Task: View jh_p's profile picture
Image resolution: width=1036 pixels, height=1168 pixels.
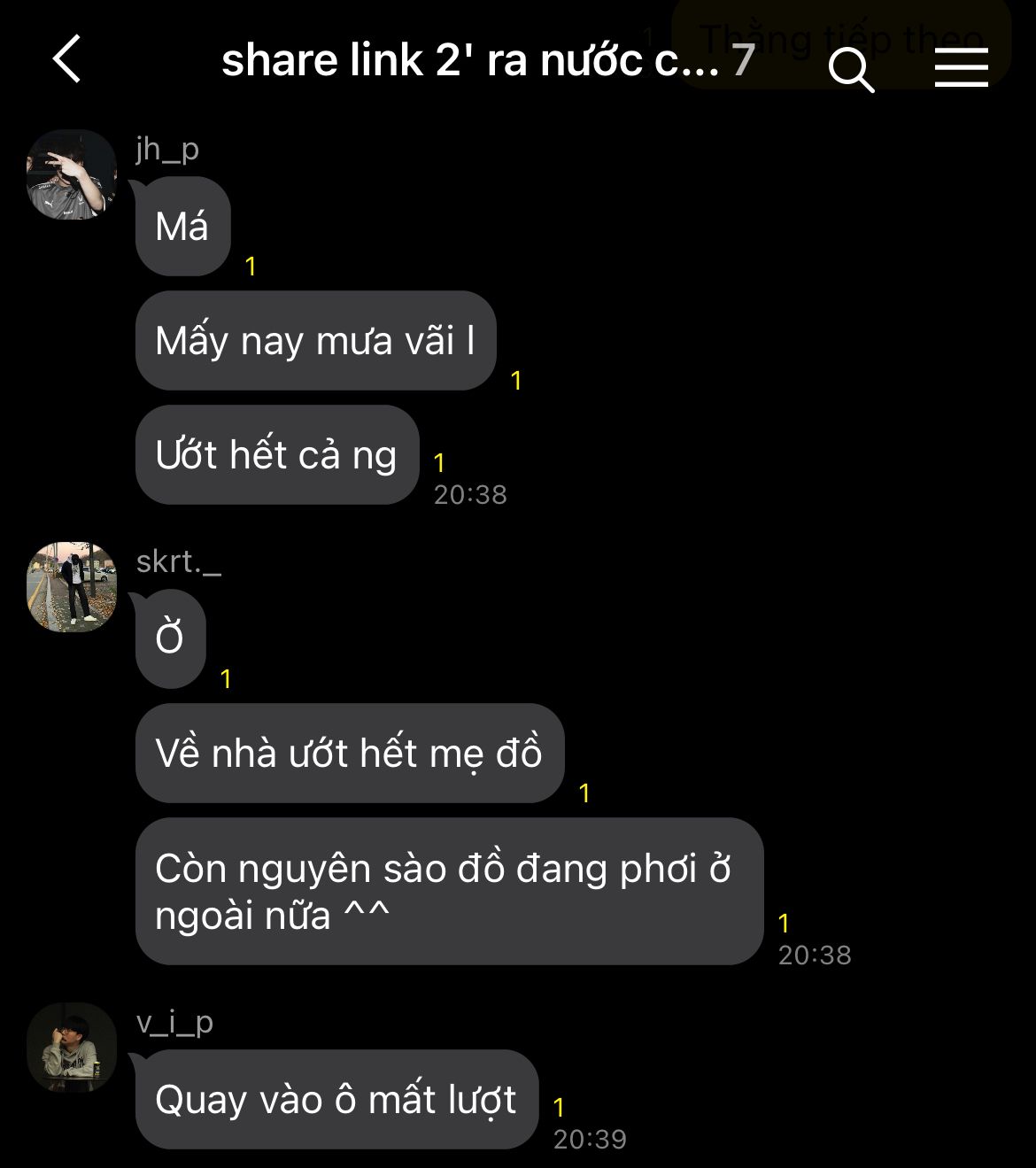Action: (72, 174)
